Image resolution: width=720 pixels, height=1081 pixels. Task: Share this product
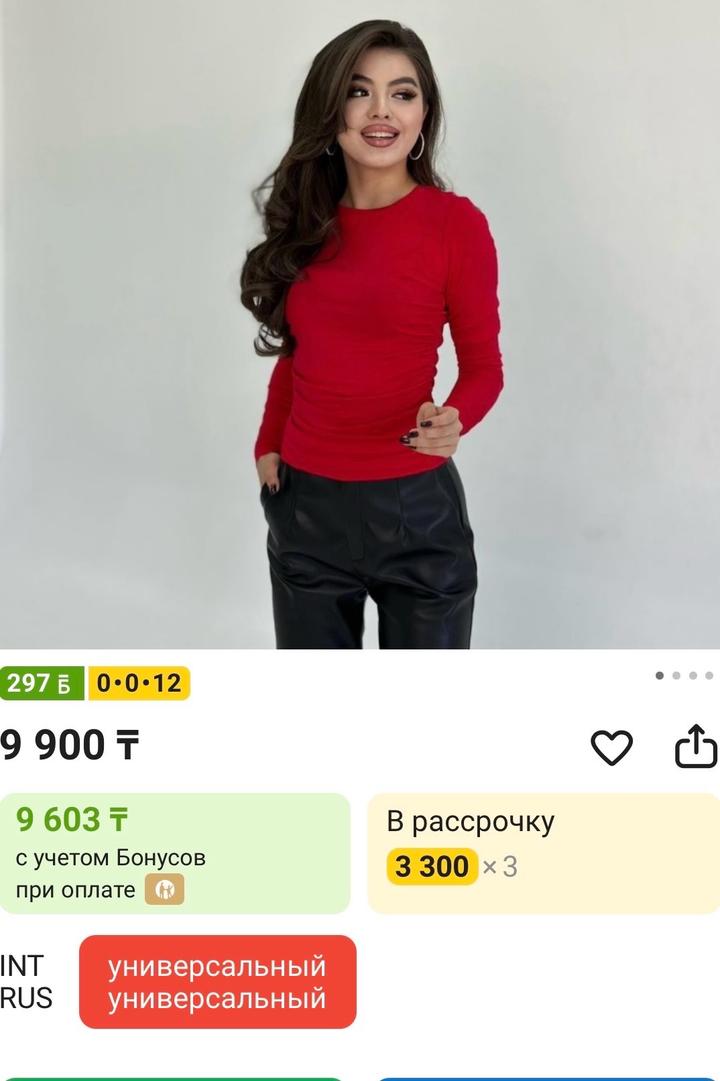696,746
